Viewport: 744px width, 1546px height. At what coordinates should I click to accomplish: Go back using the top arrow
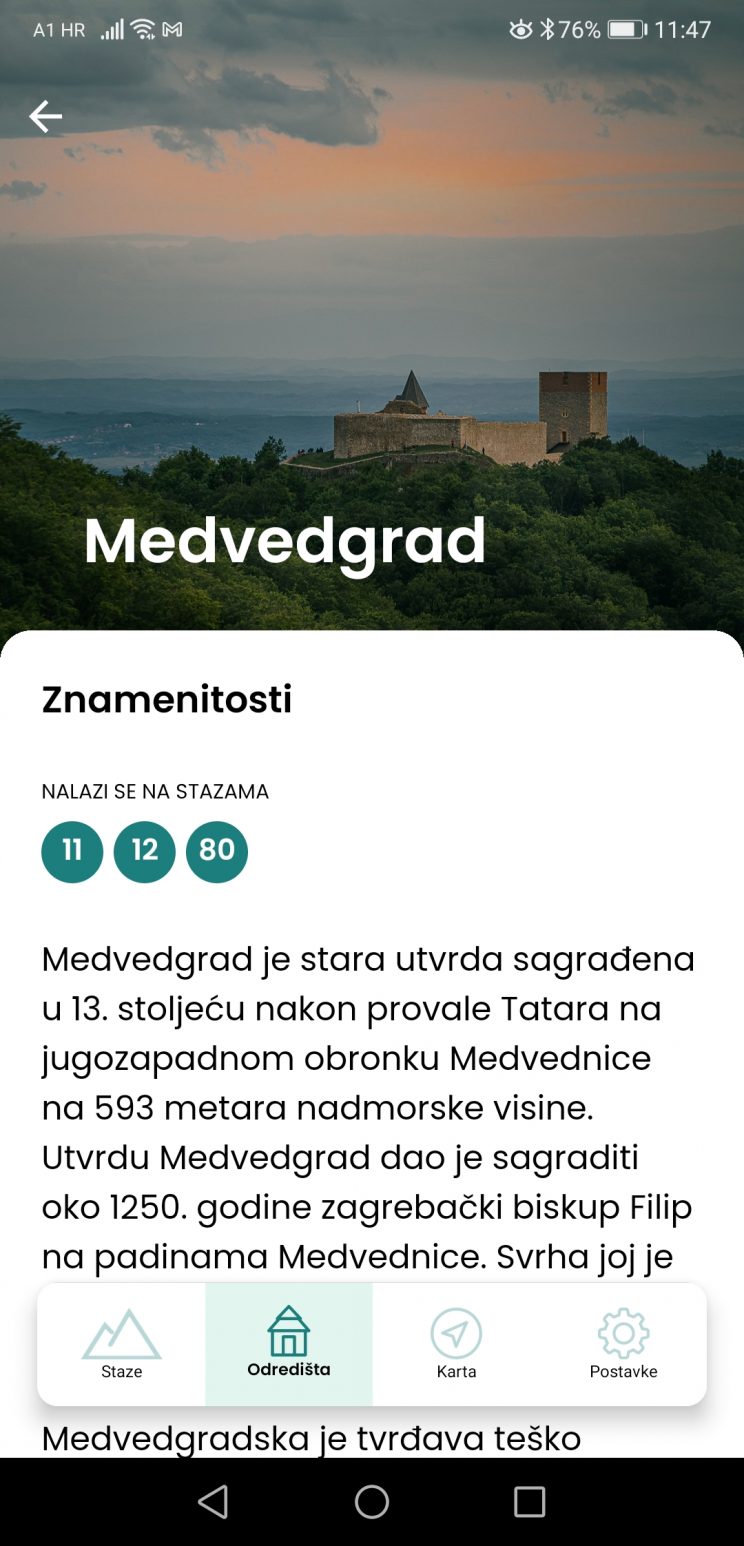(45, 117)
